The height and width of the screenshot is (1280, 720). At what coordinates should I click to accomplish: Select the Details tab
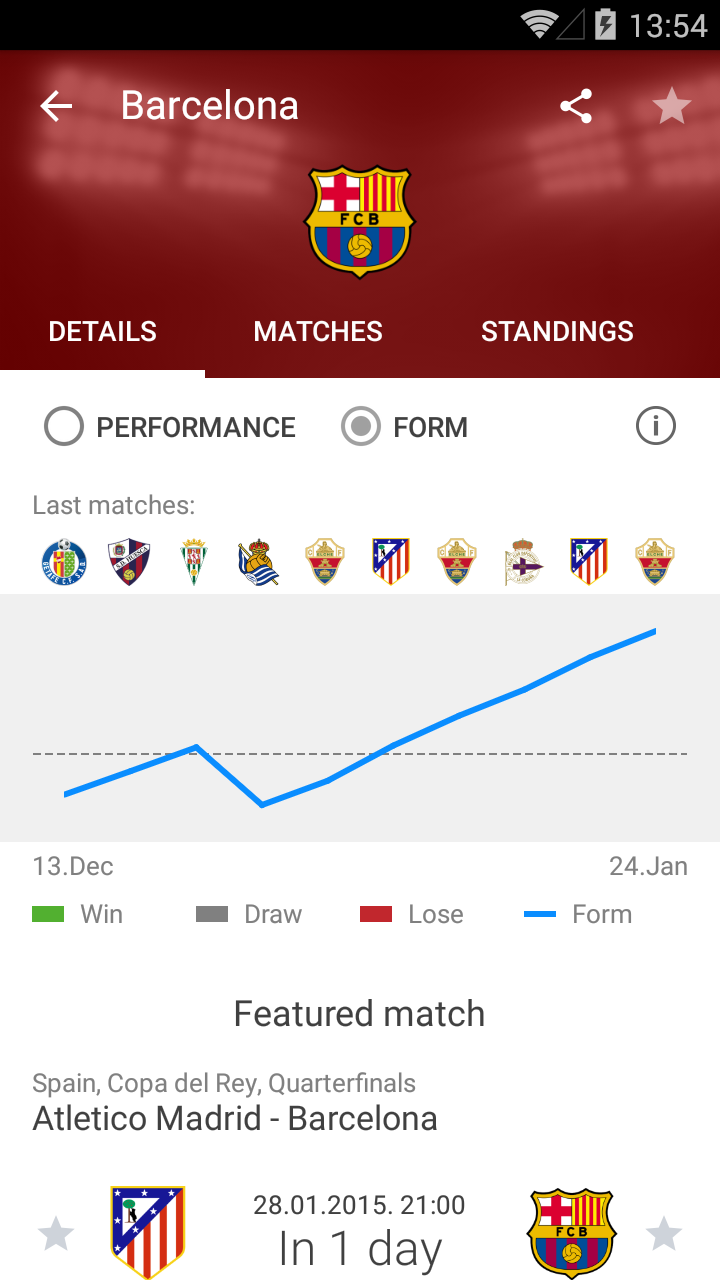[x=103, y=332]
